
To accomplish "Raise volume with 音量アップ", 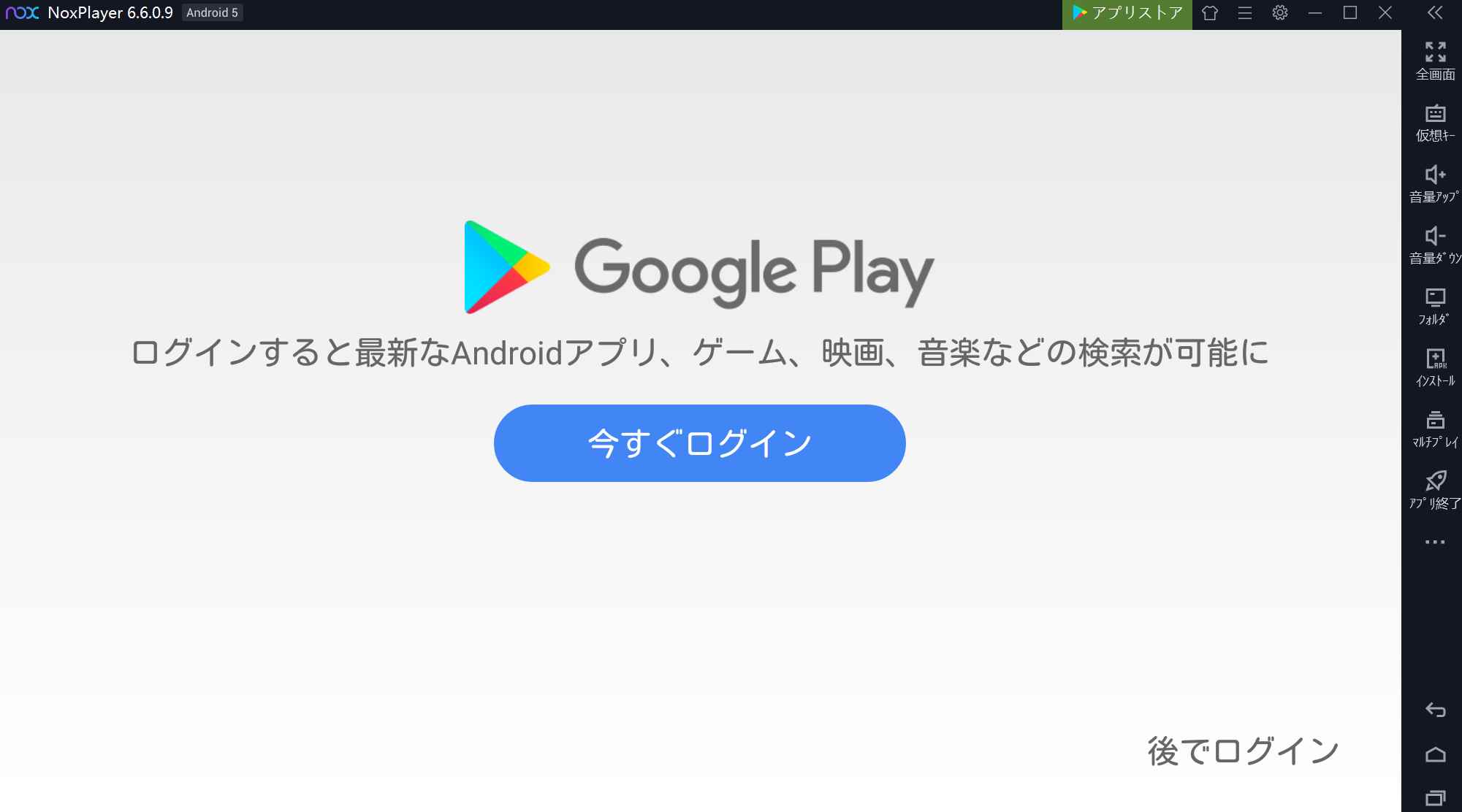I will pyautogui.click(x=1435, y=183).
